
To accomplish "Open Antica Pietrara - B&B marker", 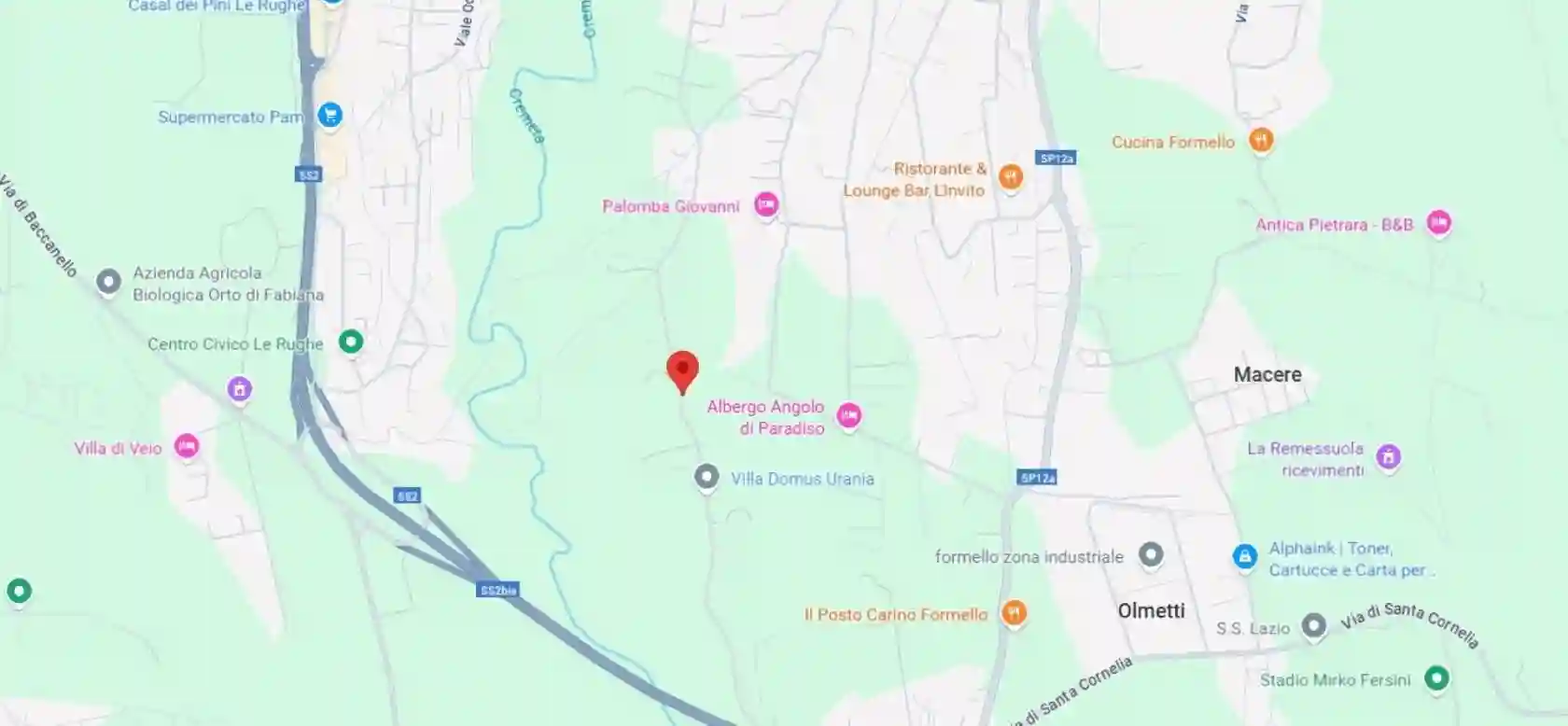I will click(x=1439, y=223).
